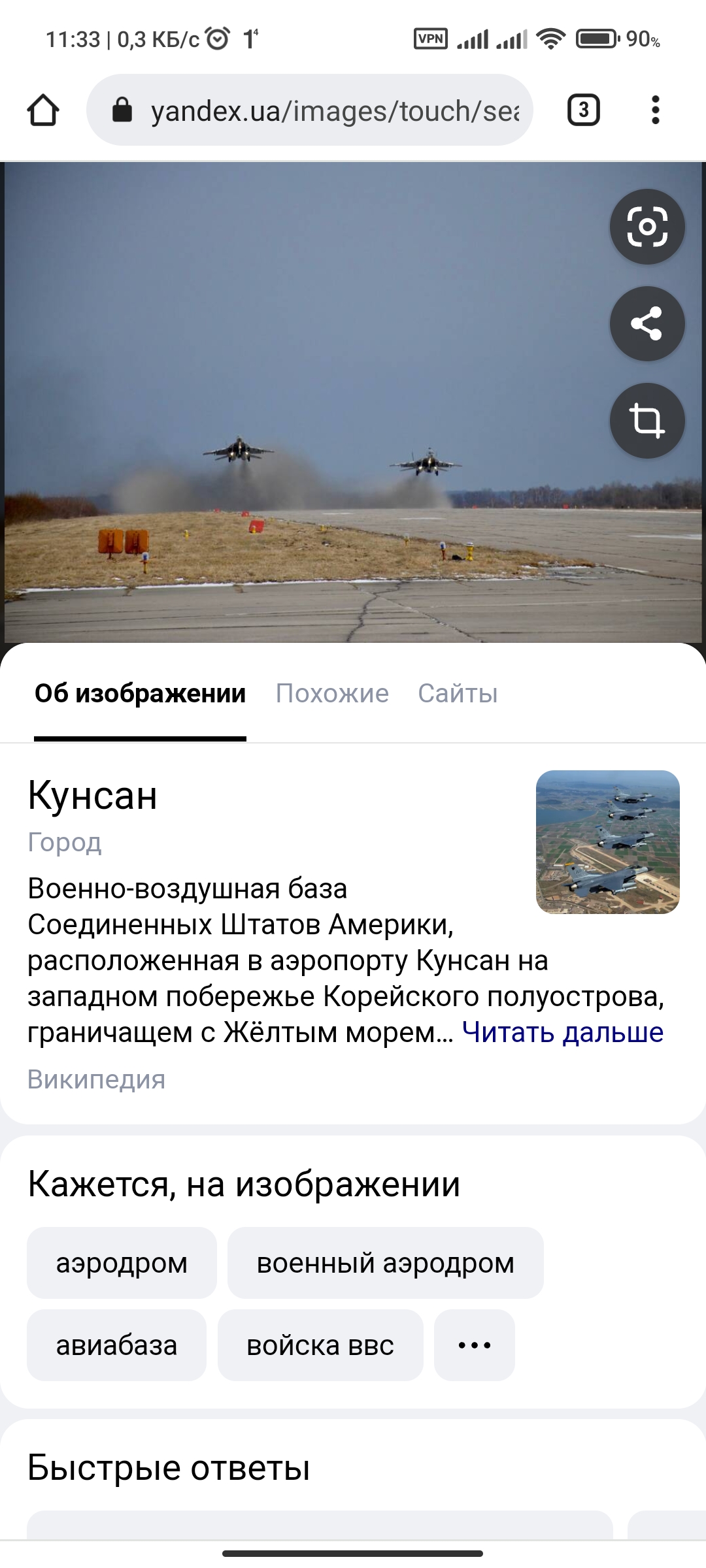706x1568 pixels.
Task: Tap the войска ввс chip
Action: click(x=320, y=1345)
